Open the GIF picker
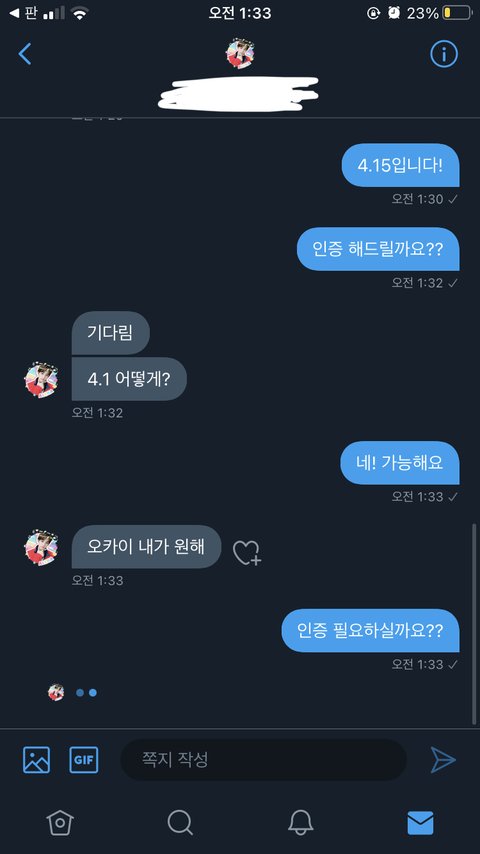This screenshot has height=854, width=480. 84,760
